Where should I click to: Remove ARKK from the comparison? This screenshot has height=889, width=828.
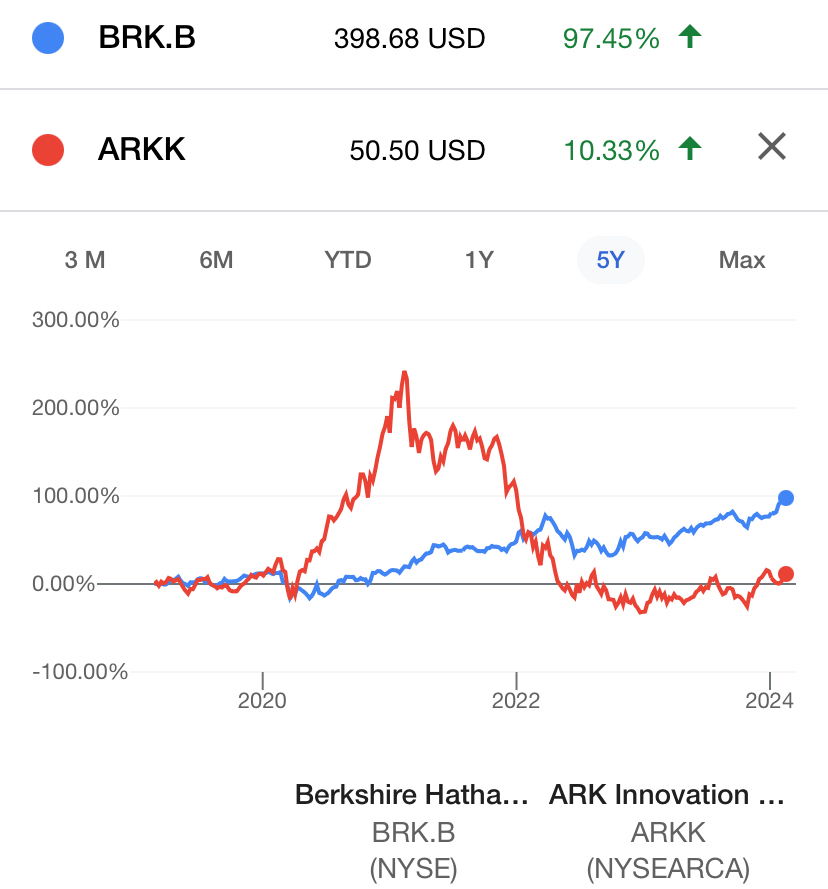pos(771,148)
